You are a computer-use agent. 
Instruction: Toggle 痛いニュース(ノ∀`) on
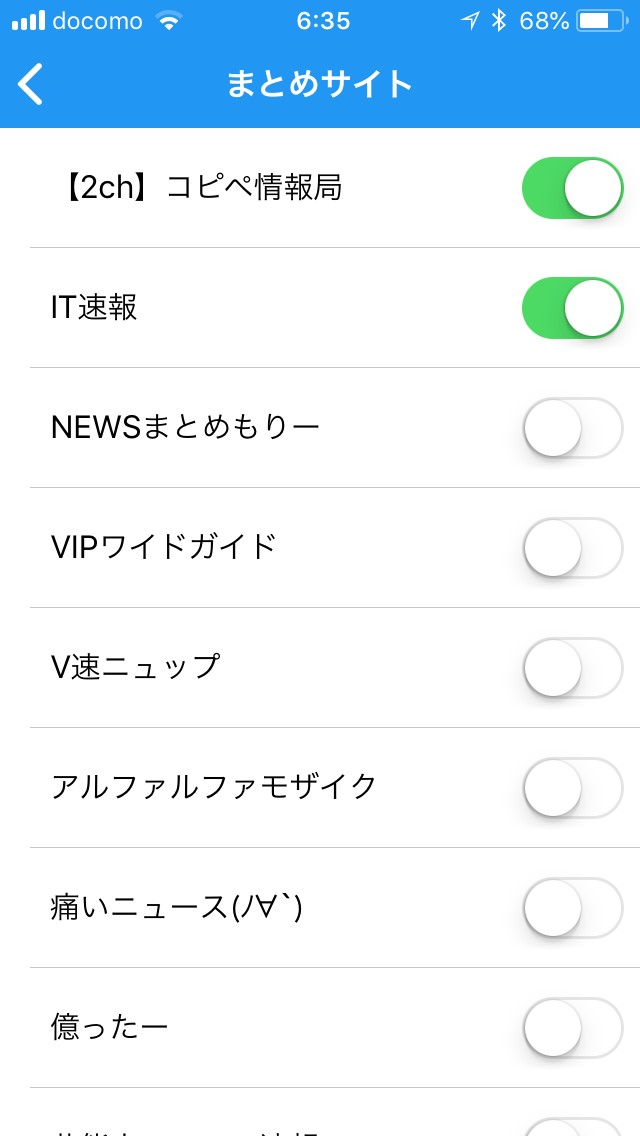pyautogui.click(x=572, y=908)
